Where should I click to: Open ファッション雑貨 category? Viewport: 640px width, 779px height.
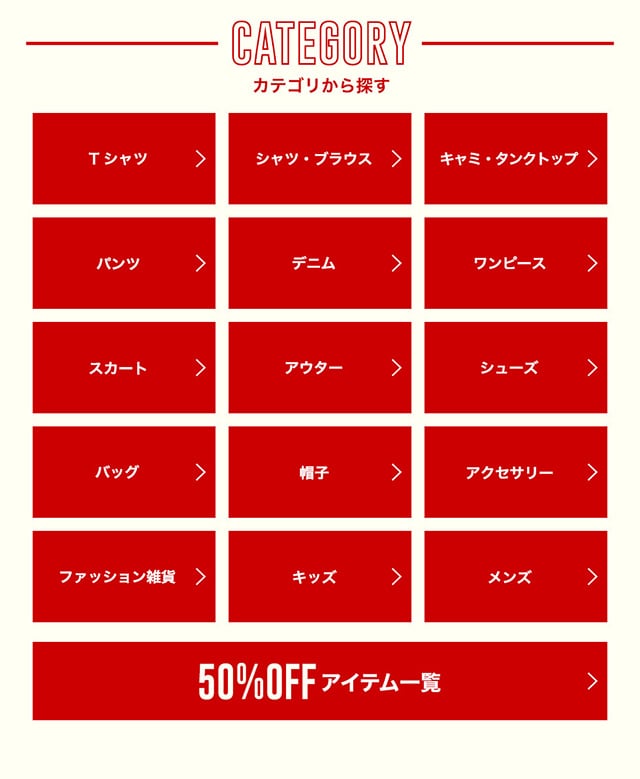click(x=124, y=576)
